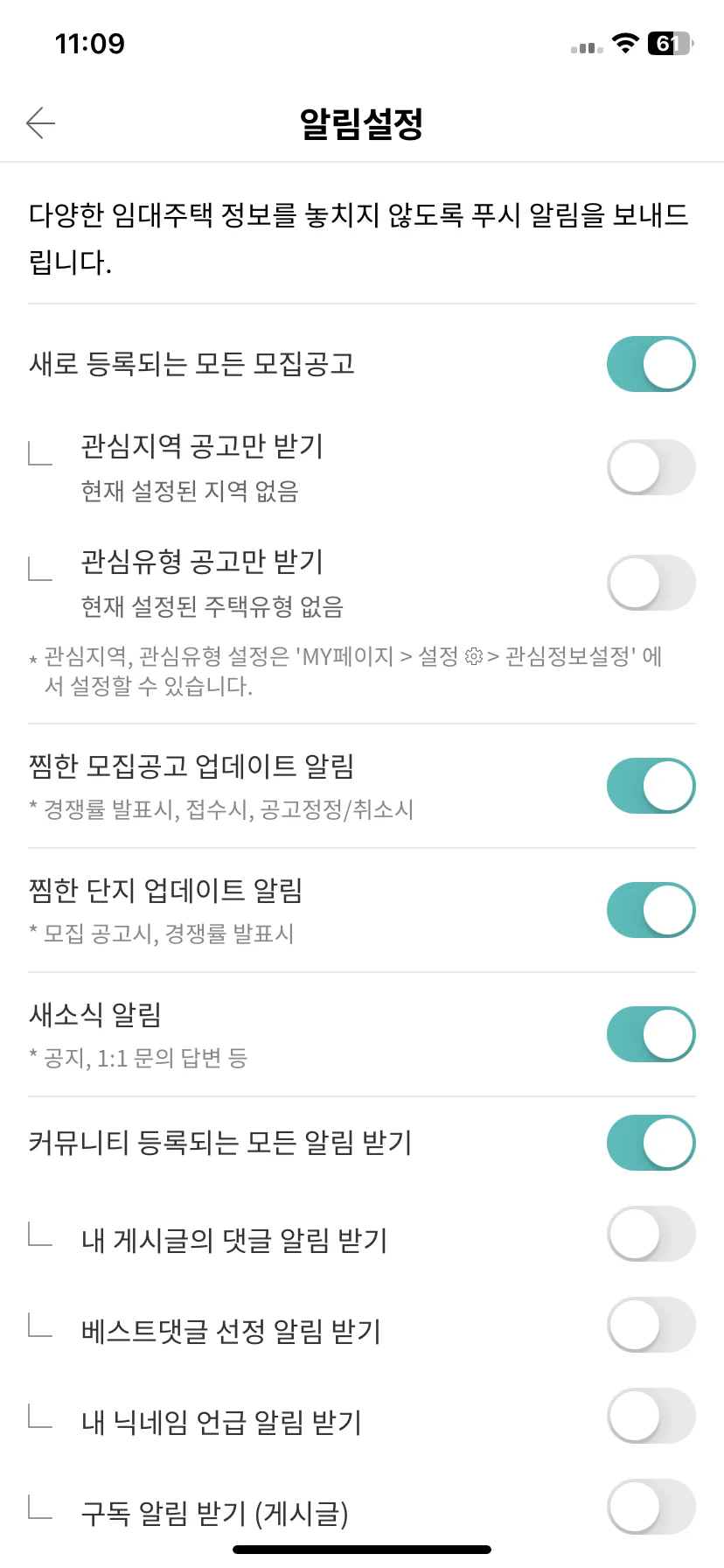
Task: Enable 관심지역 공고만 받기
Action: coord(651,466)
